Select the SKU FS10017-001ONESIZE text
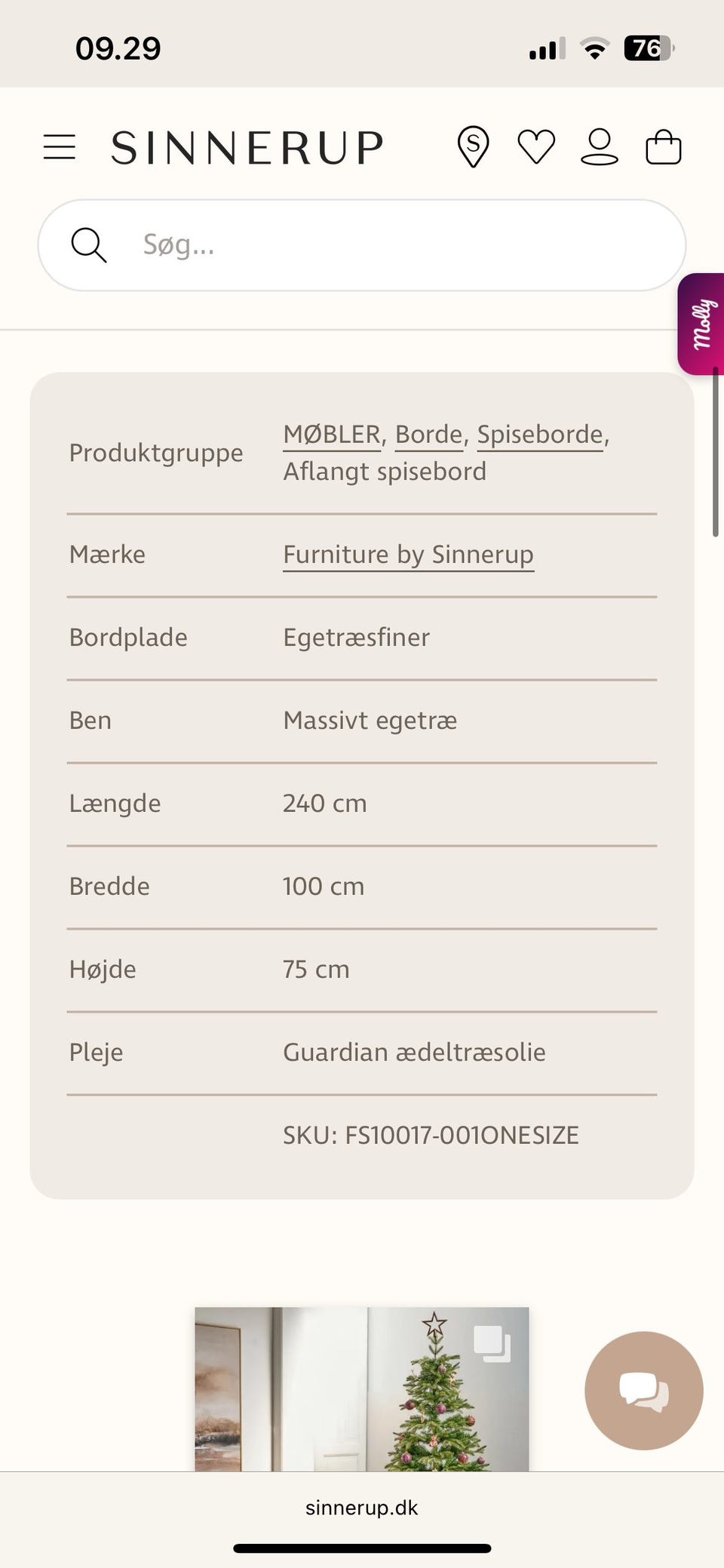 point(430,1135)
